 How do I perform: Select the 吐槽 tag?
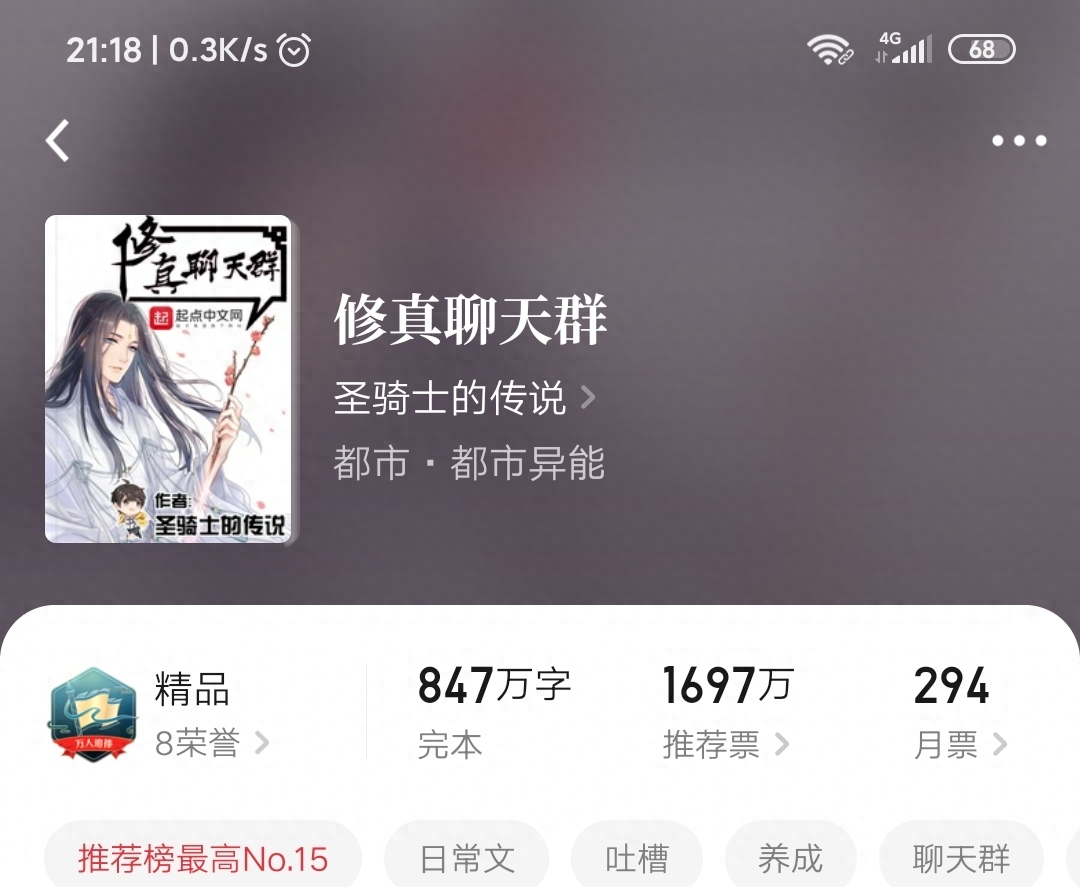click(637, 858)
